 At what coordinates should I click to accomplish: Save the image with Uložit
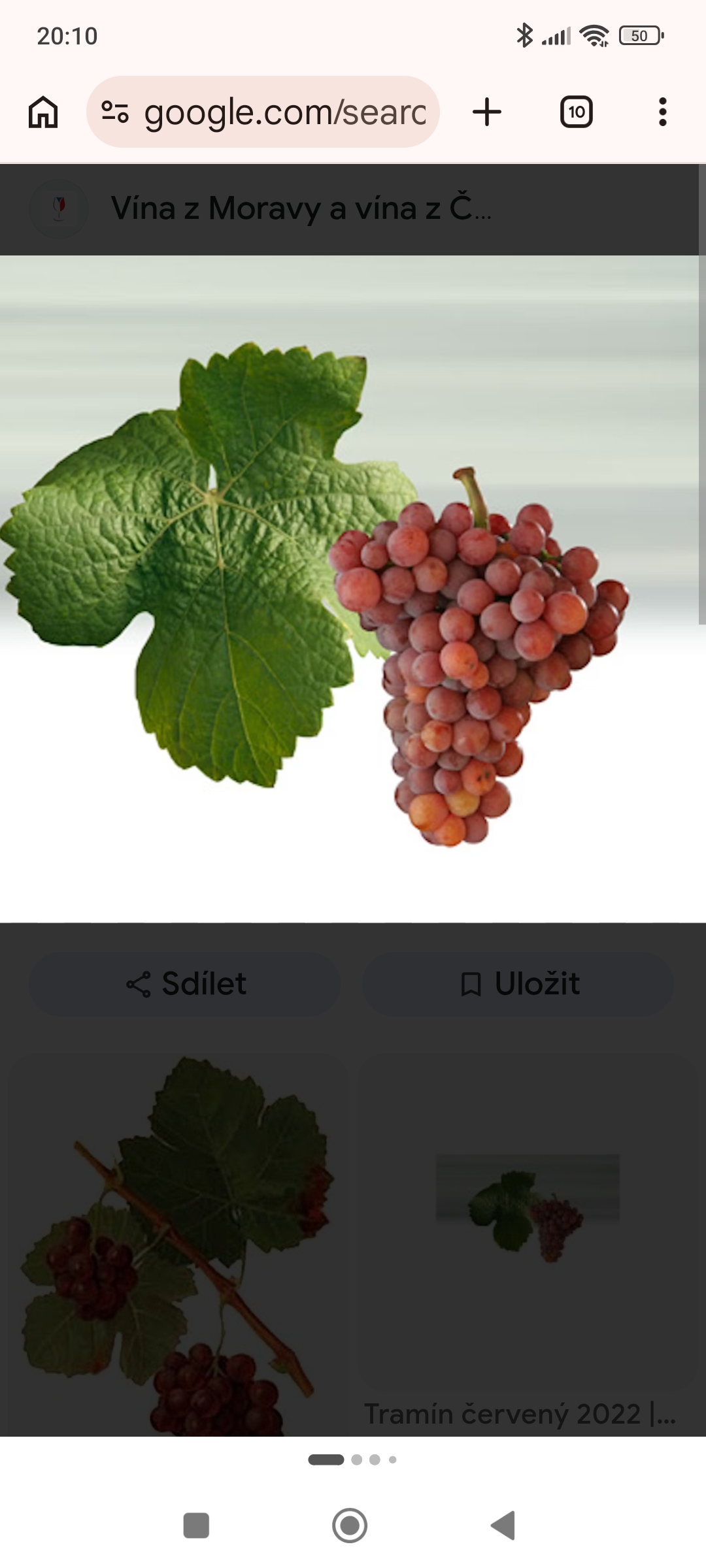point(518,983)
